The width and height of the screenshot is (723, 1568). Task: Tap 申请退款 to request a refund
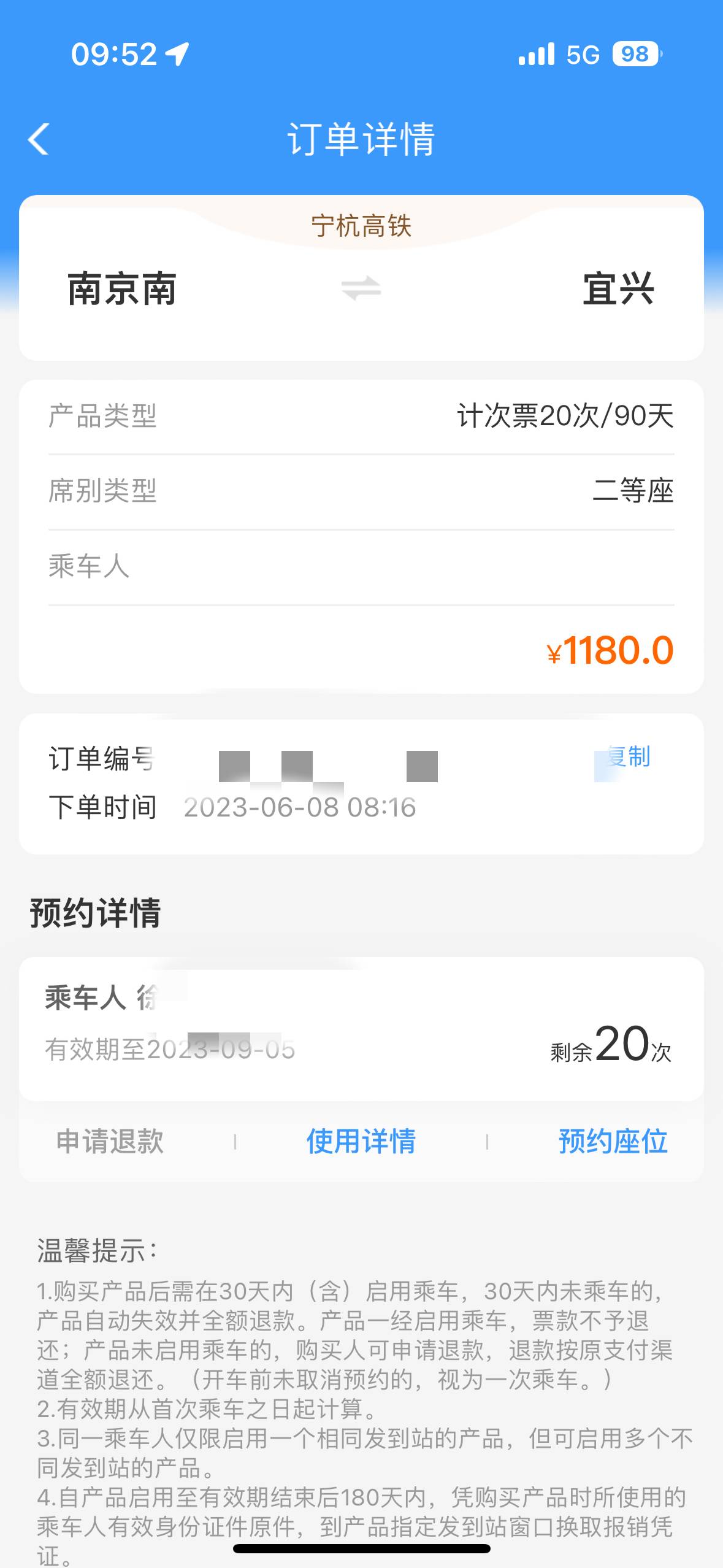tap(110, 1142)
